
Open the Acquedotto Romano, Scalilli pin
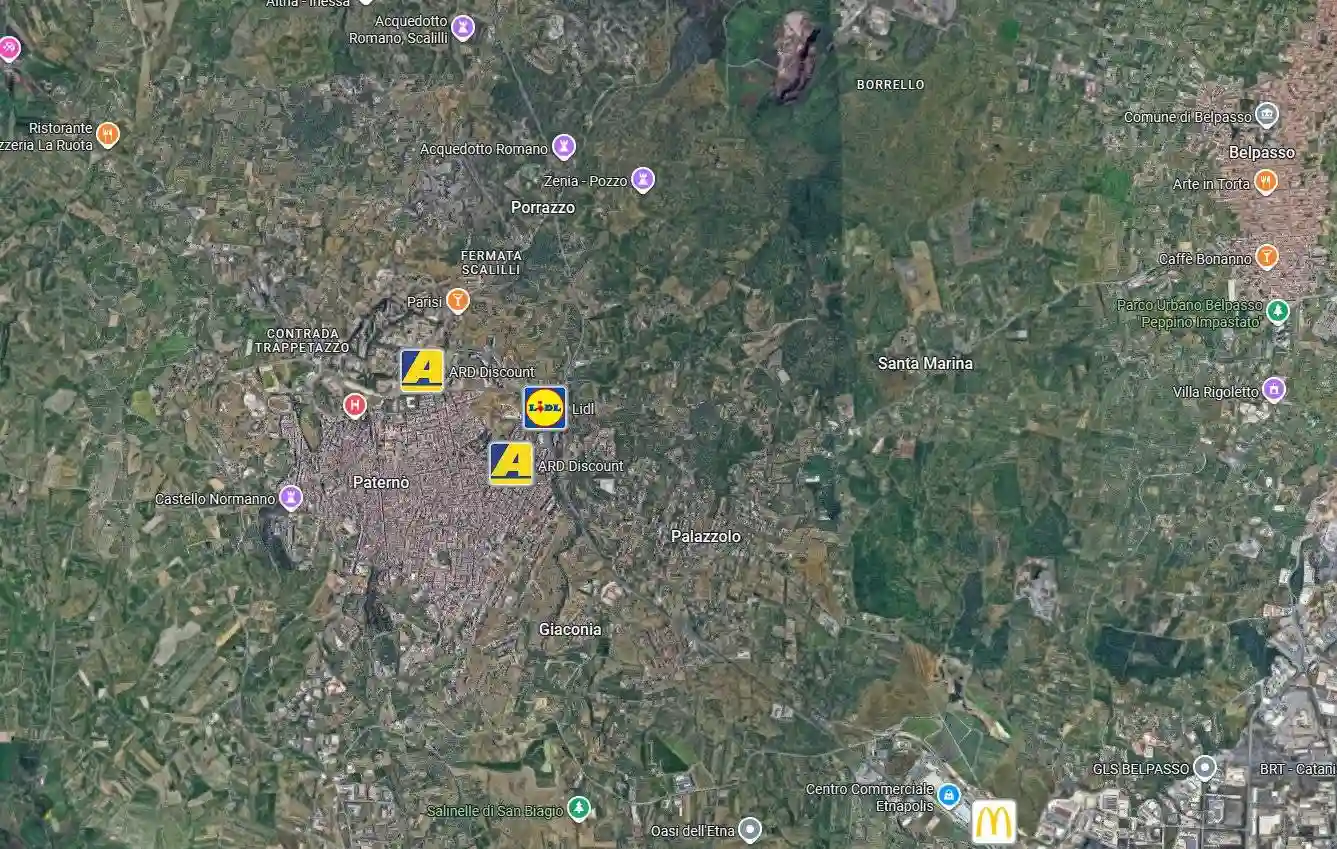pyautogui.click(x=462, y=27)
